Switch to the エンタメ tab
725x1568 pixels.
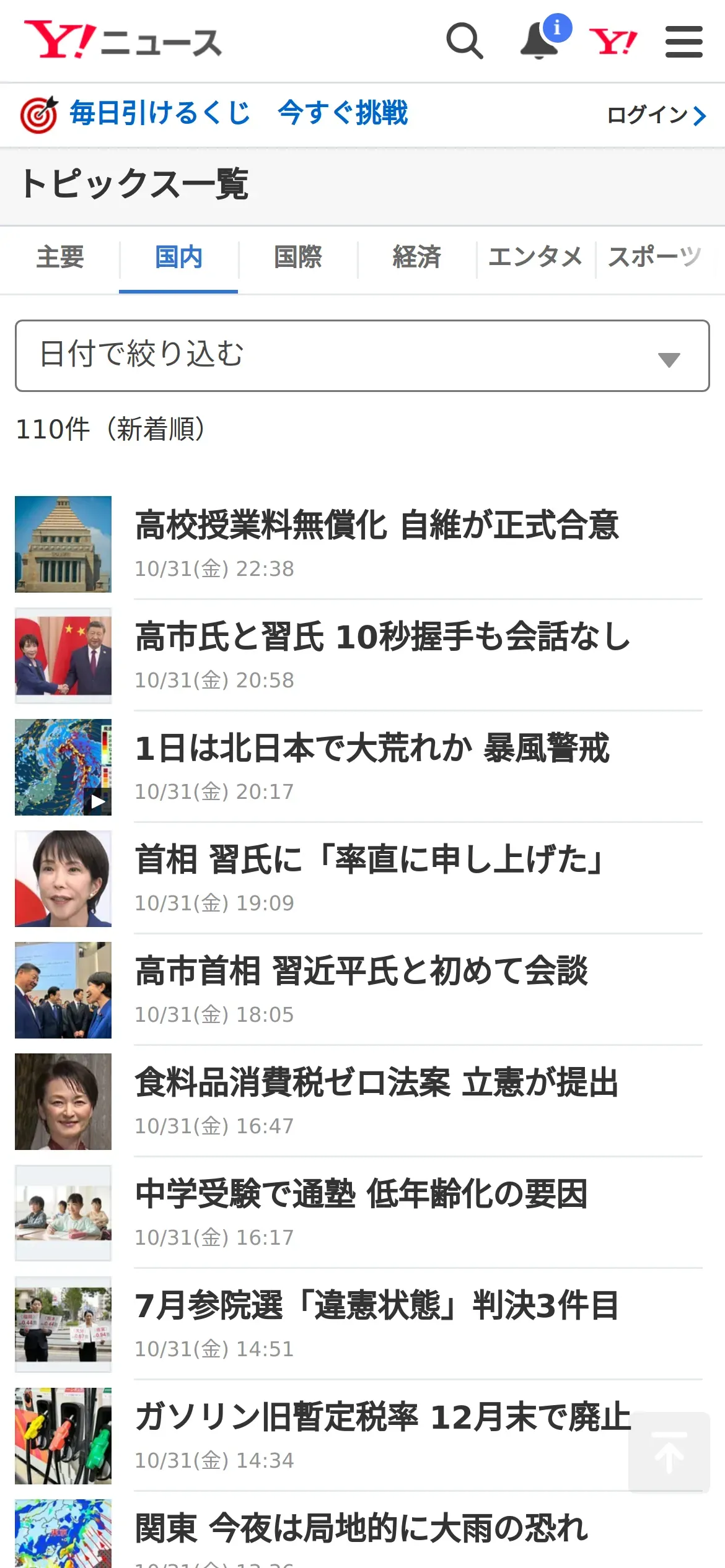535,258
